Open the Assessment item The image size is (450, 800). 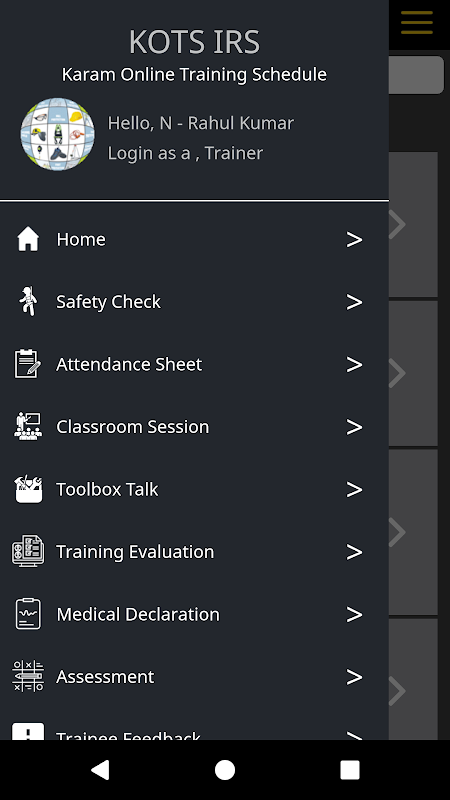[x=194, y=677]
